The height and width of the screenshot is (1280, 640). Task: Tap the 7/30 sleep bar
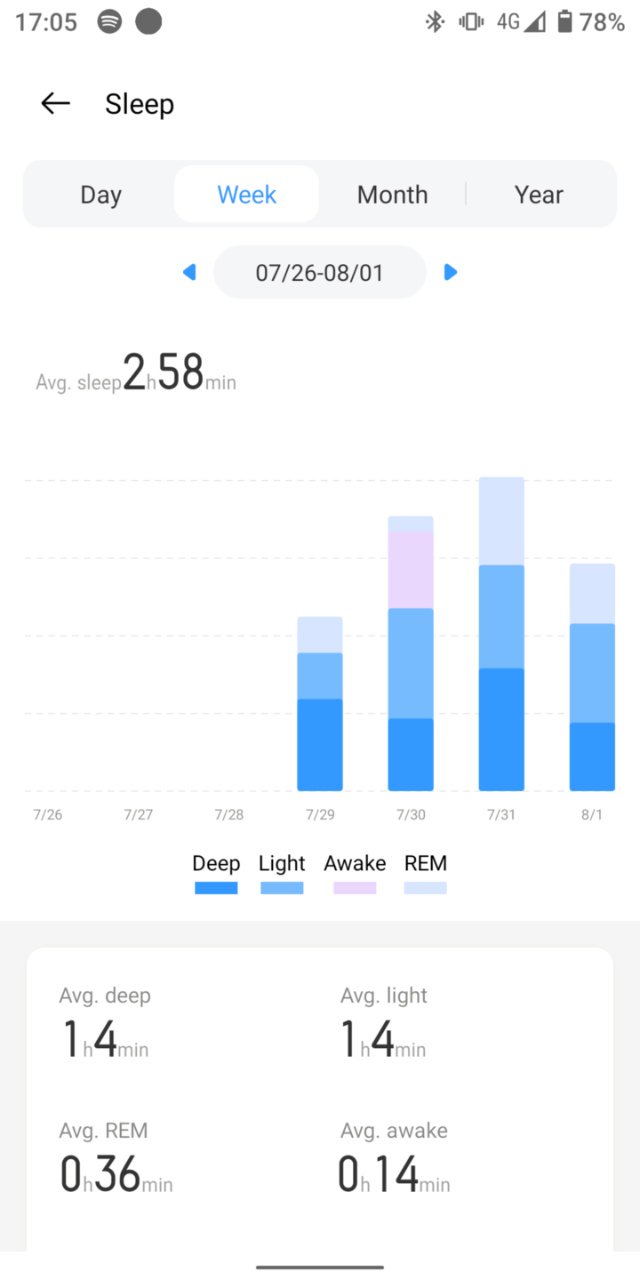[x=411, y=653]
